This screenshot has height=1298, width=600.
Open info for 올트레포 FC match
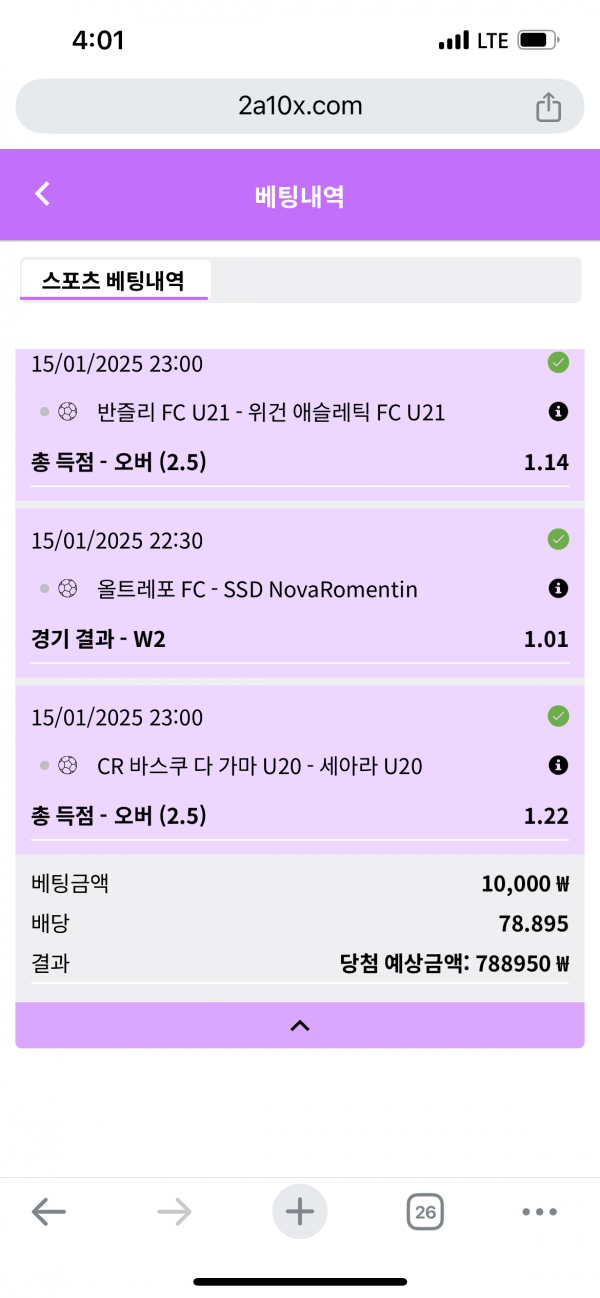(x=558, y=589)
